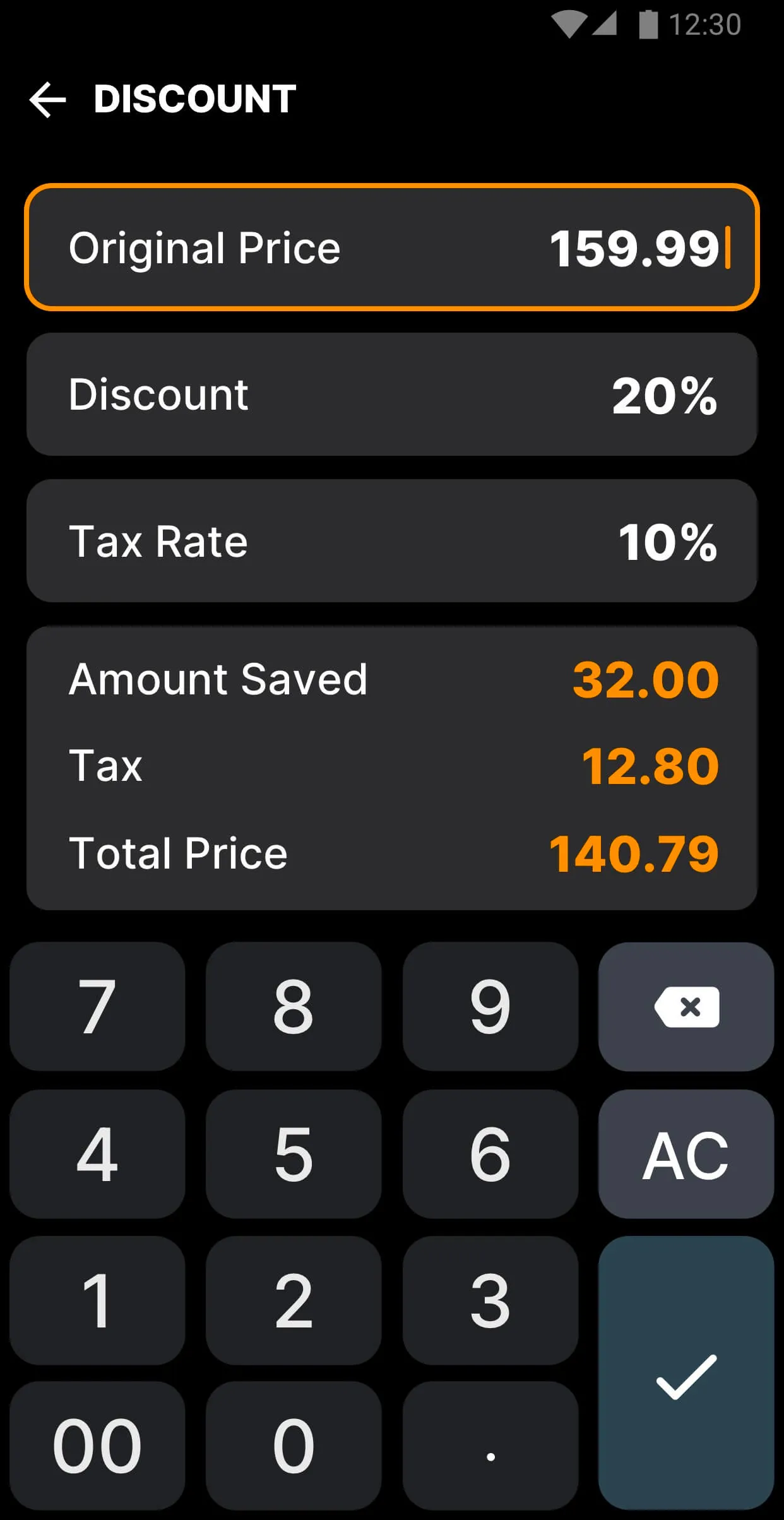Tap the decimal point key

[x=492, y=1446]
